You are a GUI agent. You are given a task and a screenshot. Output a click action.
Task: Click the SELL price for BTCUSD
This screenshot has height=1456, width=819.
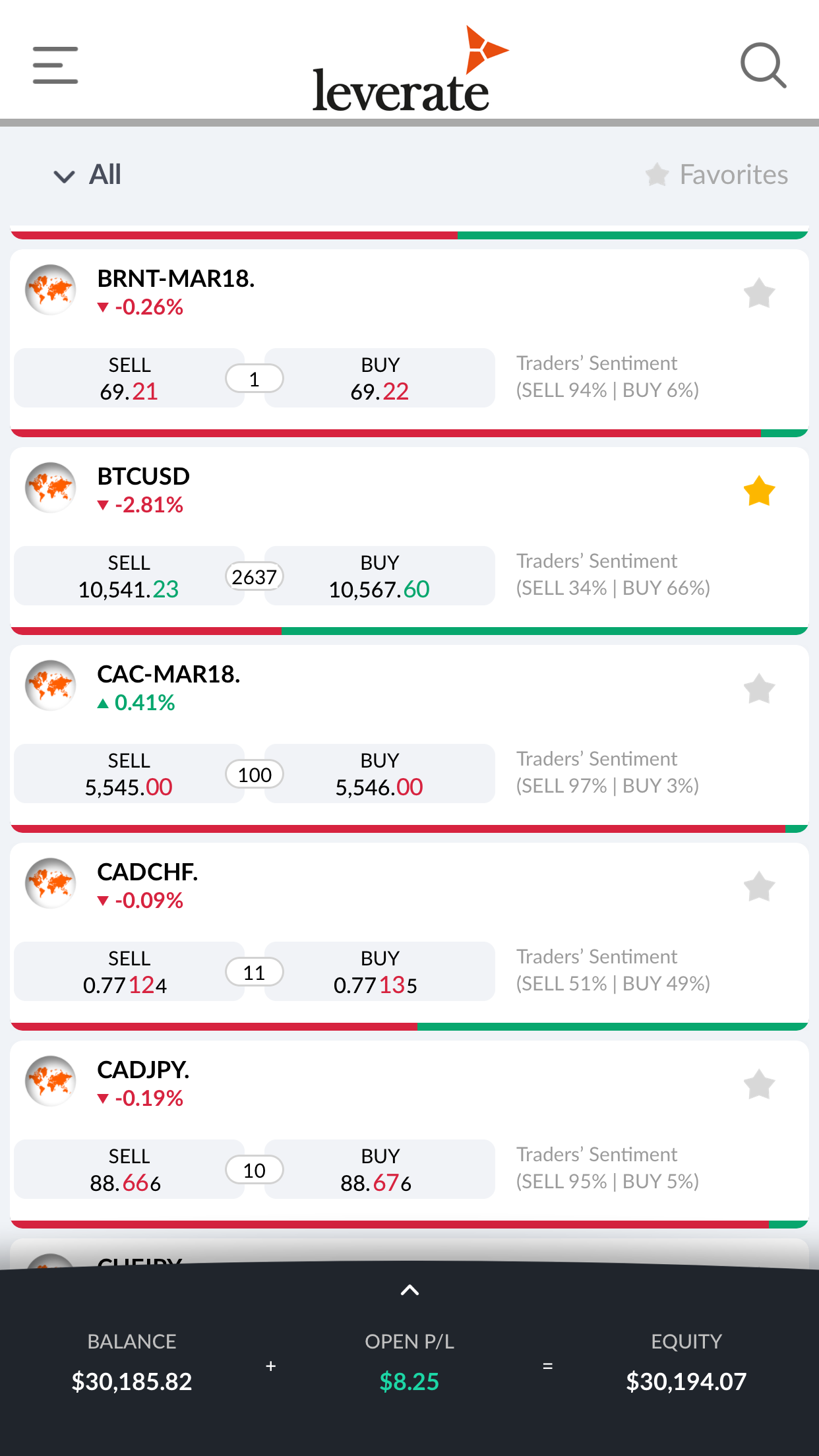click(129, 576)
